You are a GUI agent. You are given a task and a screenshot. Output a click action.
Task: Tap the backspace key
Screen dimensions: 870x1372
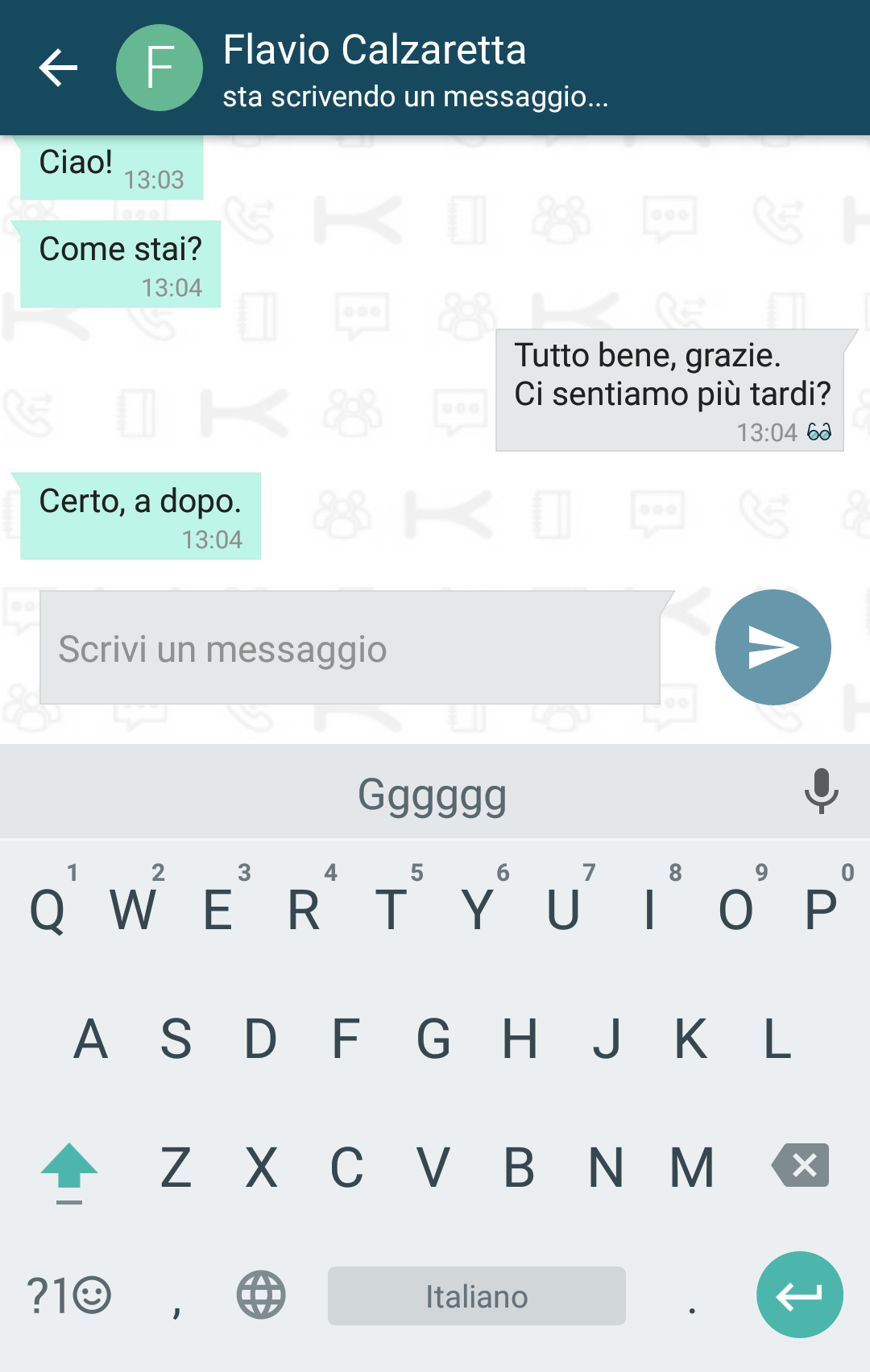(801, 1165)
